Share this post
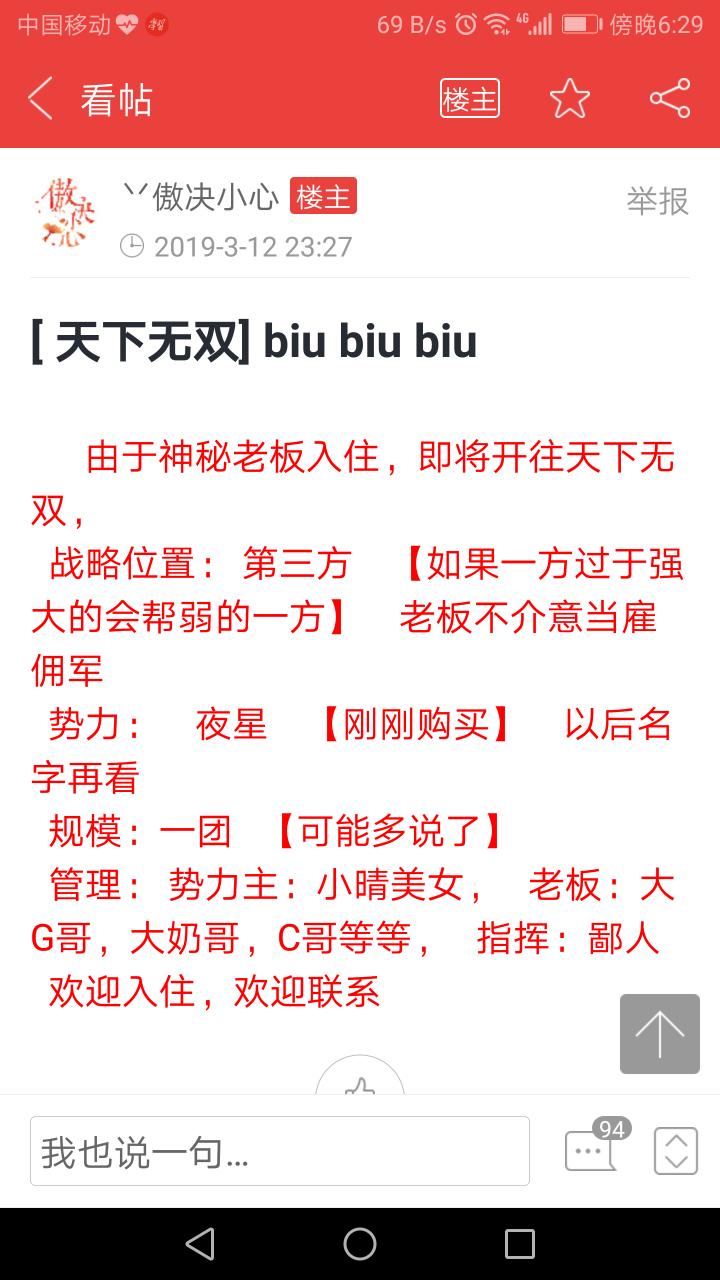 [669, 99]
